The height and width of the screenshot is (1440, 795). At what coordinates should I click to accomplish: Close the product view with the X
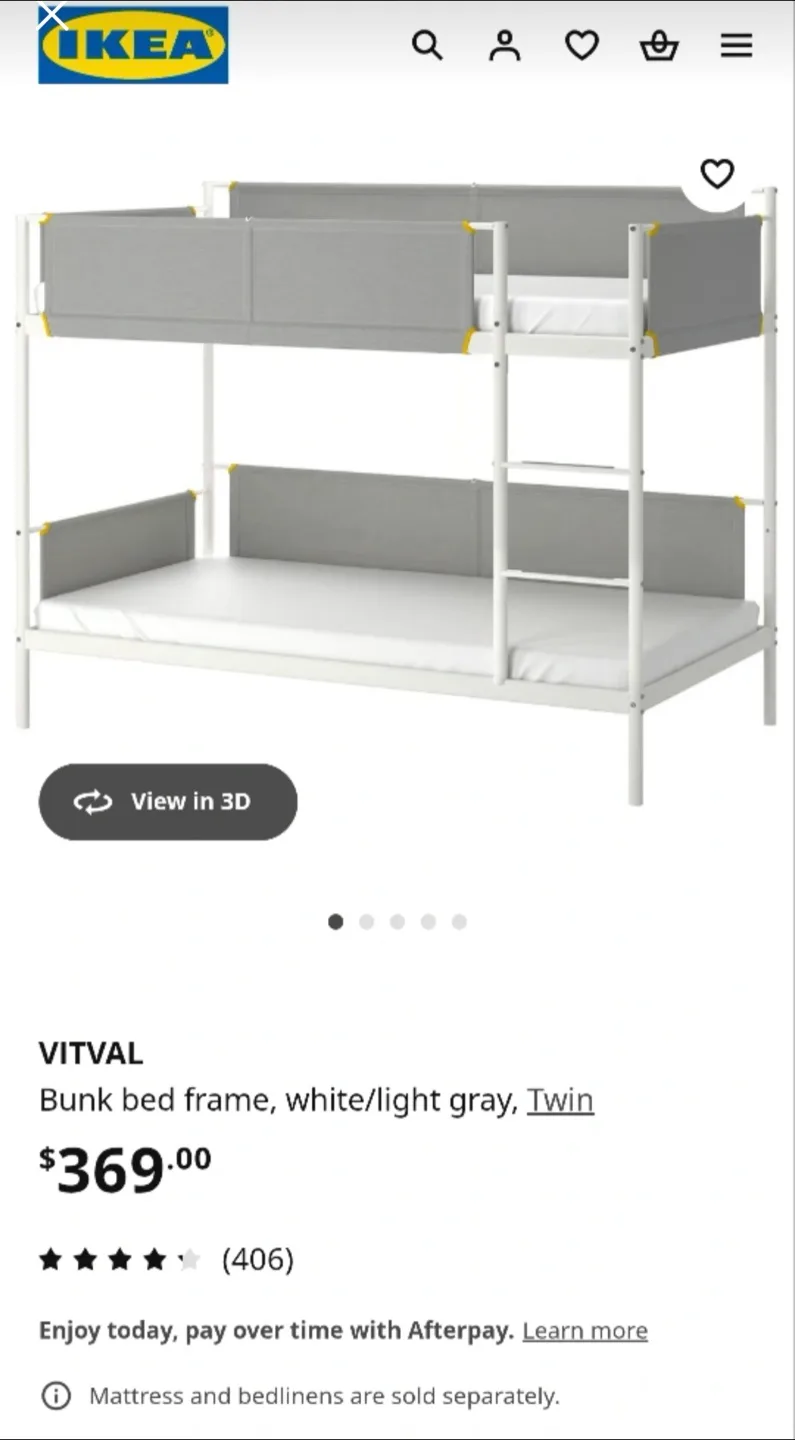coord(53,14)
